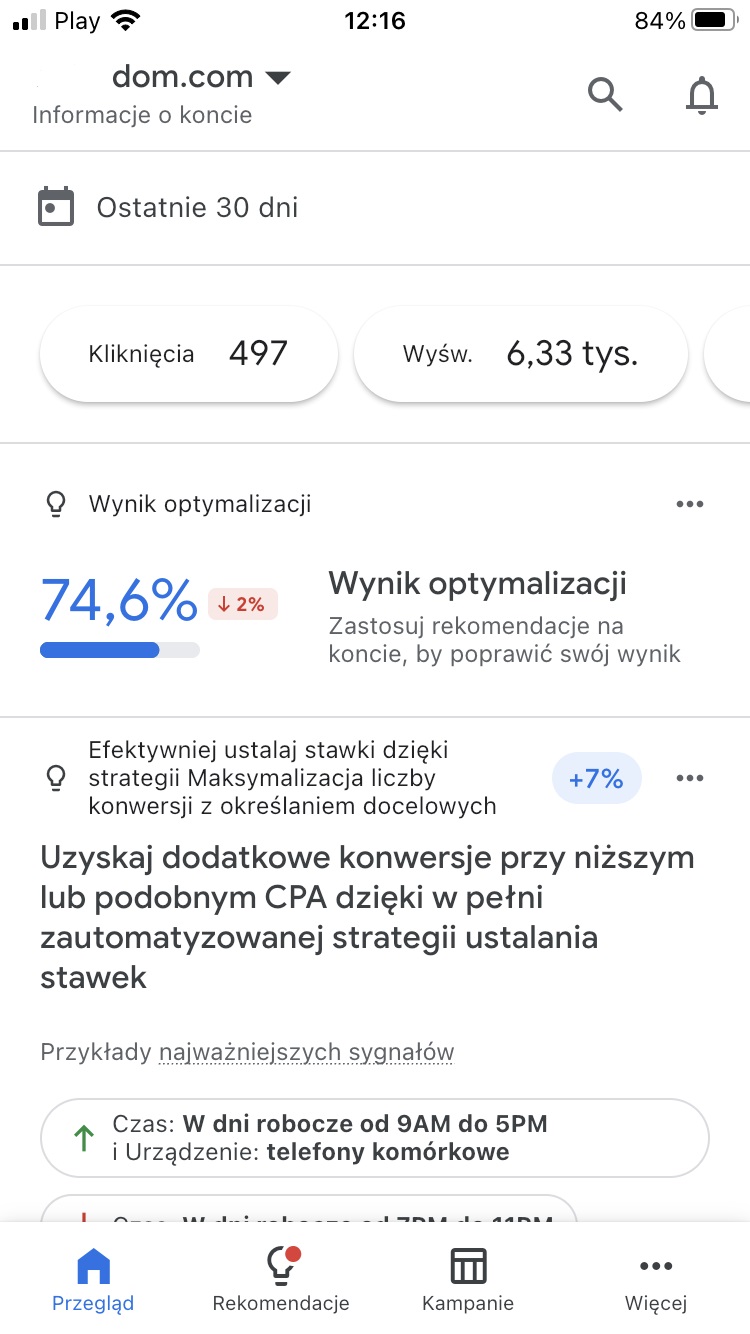This screenshot has width=750, height=1334.
Task: Open the najważniejszych sygnałów link
Action: 306,1052
